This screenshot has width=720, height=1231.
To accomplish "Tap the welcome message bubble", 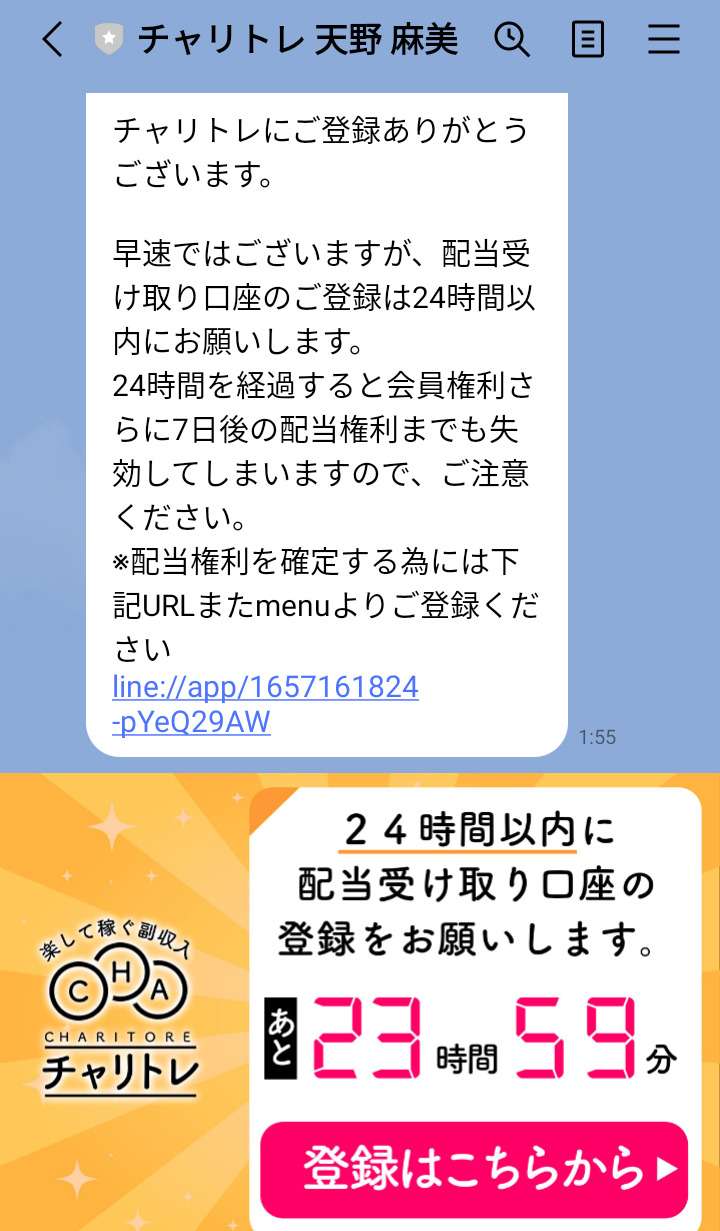I will tap(325, 420).
